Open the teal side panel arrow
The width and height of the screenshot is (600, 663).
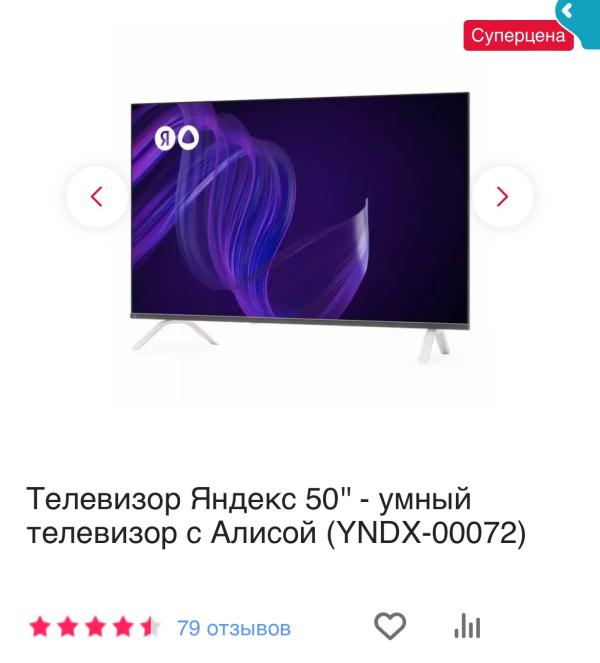pyautogui.click(x=572, y=13)
